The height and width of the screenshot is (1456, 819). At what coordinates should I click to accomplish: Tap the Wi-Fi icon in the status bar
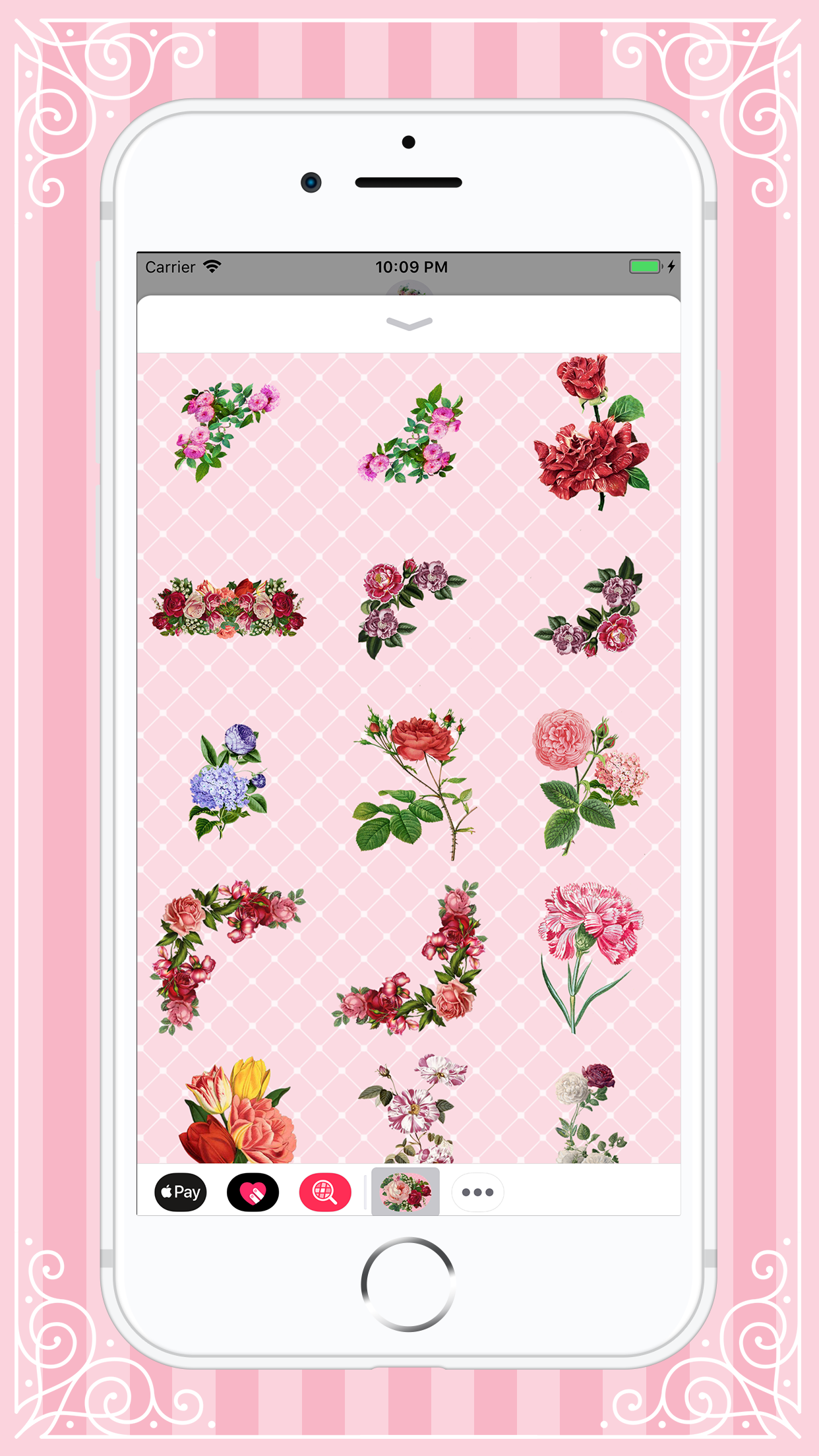click(x=211, y=266)
